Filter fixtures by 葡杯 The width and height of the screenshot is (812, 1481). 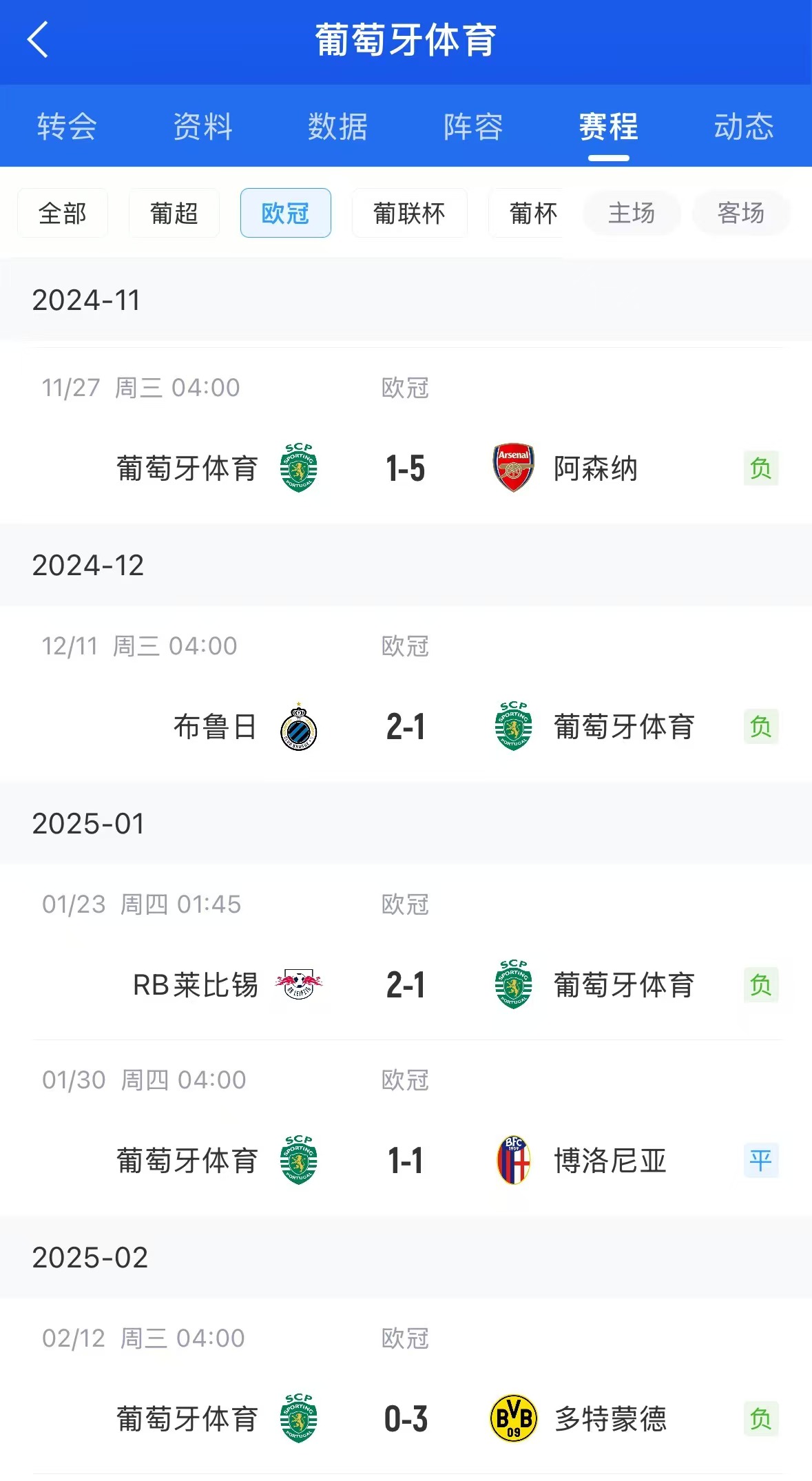(x=530, y=214)
